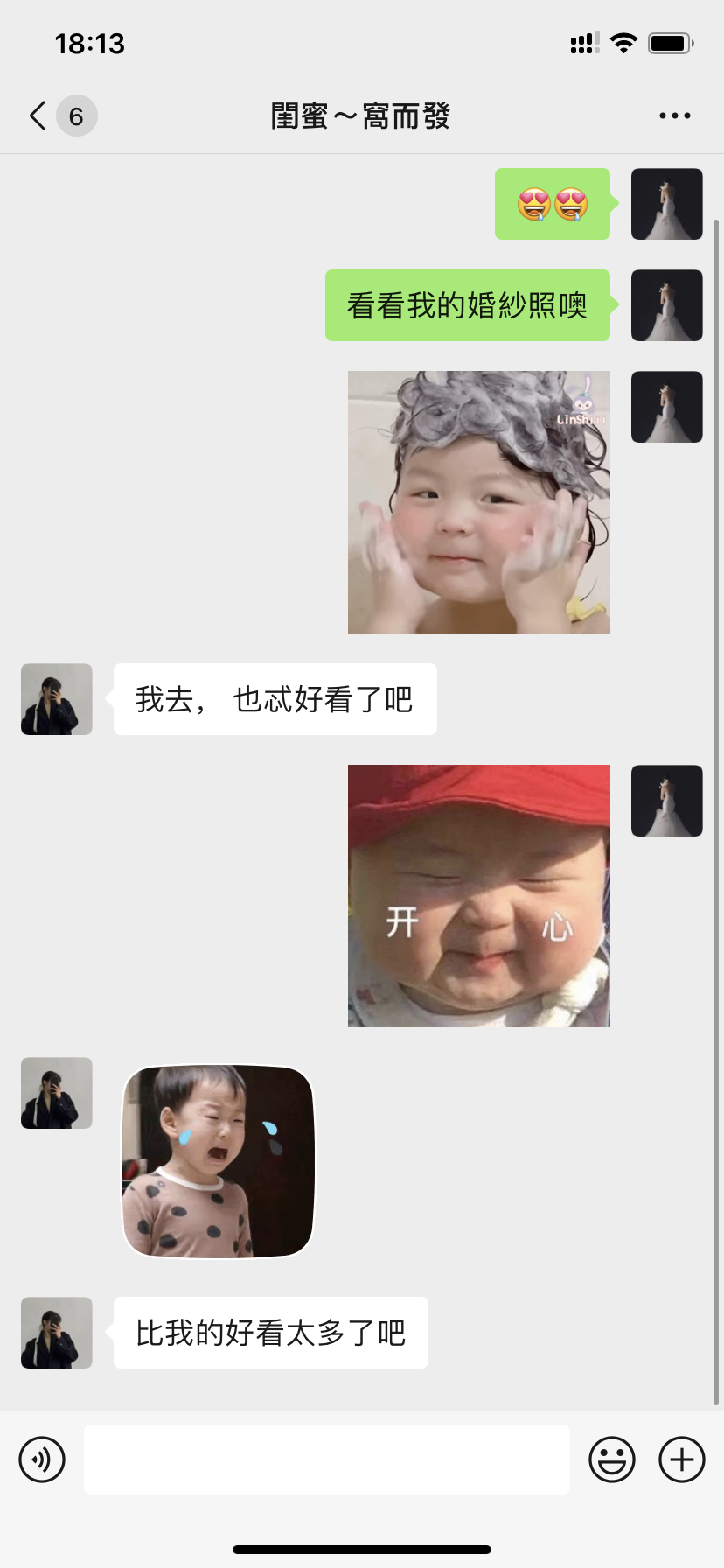
Task: Open the emoji sticker panel
Action: point(612,1459)
